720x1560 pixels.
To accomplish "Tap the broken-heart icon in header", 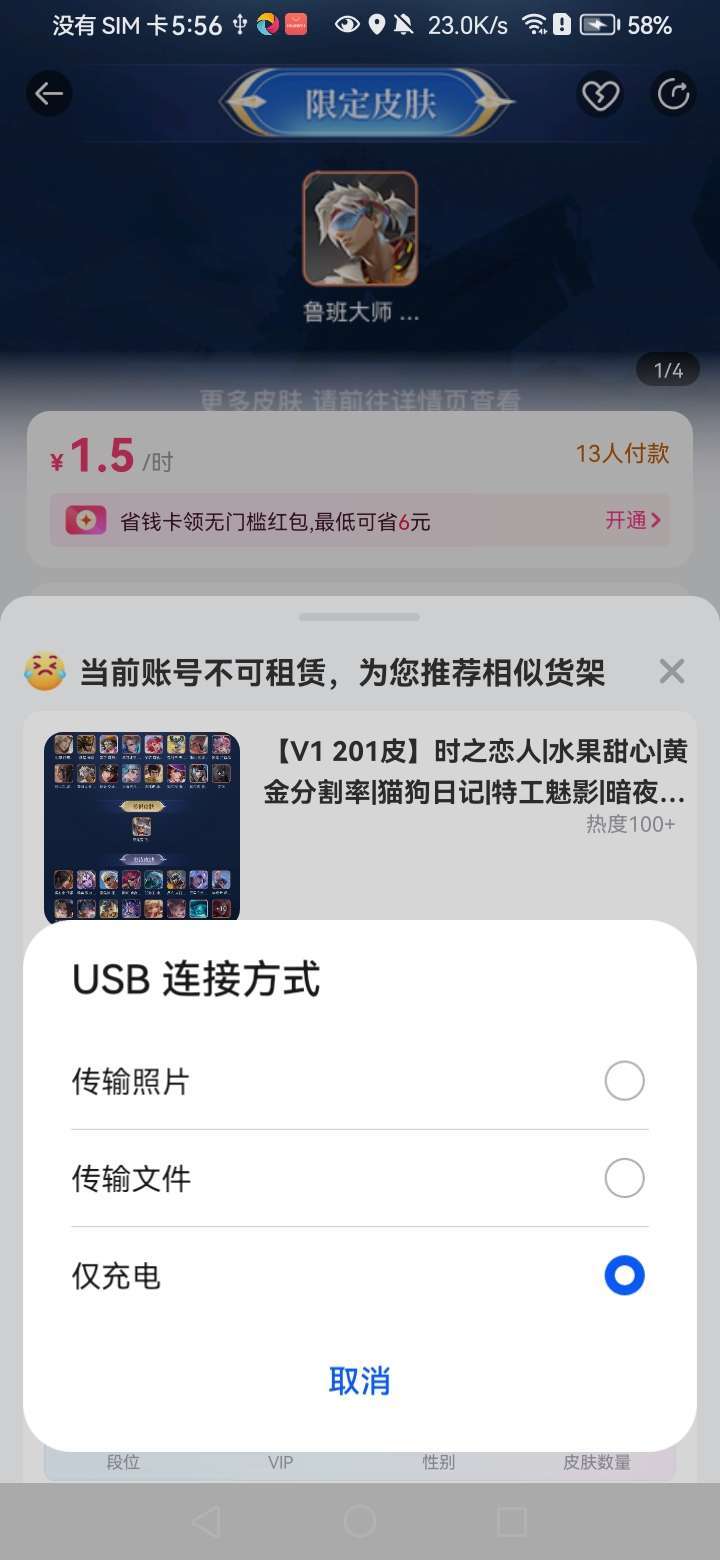I will coord(600,95).
